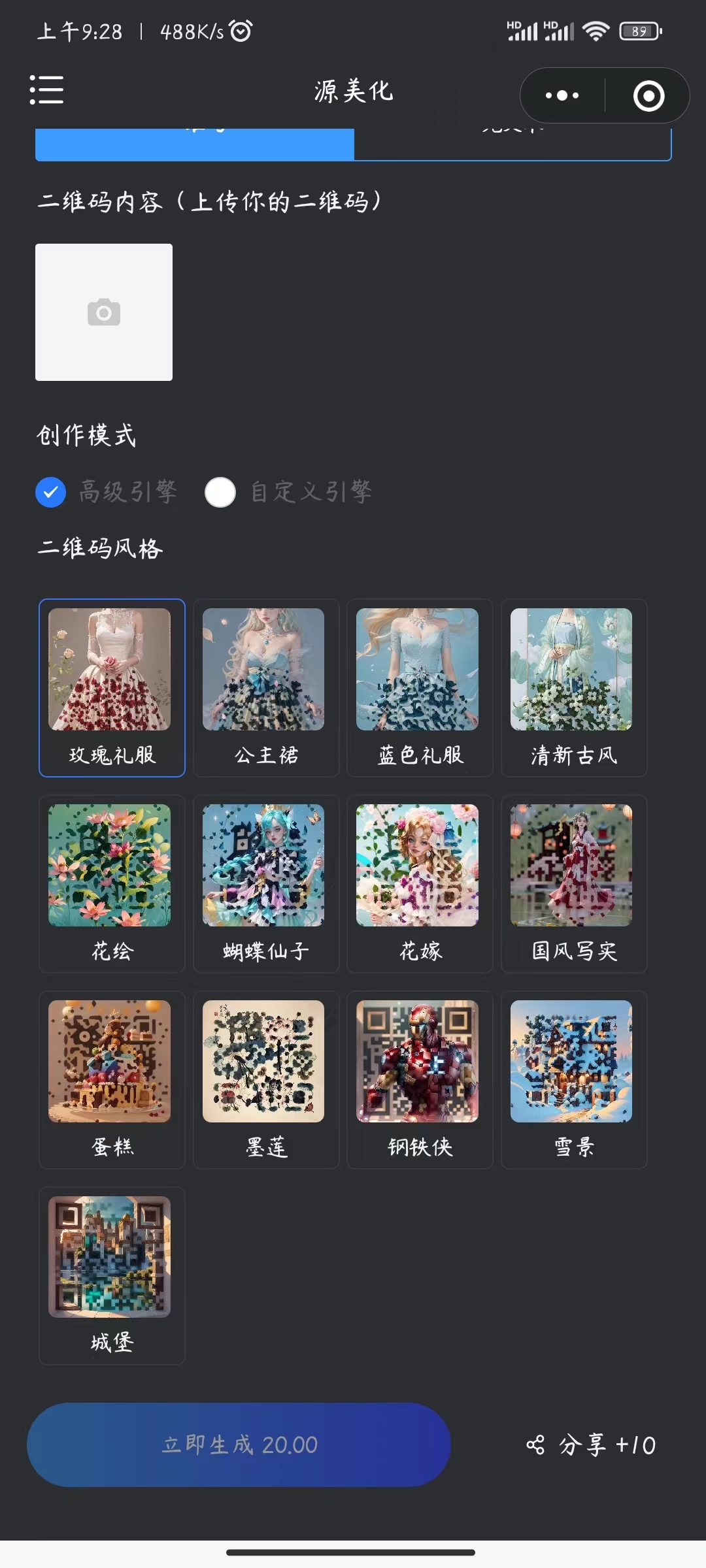Close the mini program via circle icon
Screen dimensions: 706x1568
click(648, 96)
